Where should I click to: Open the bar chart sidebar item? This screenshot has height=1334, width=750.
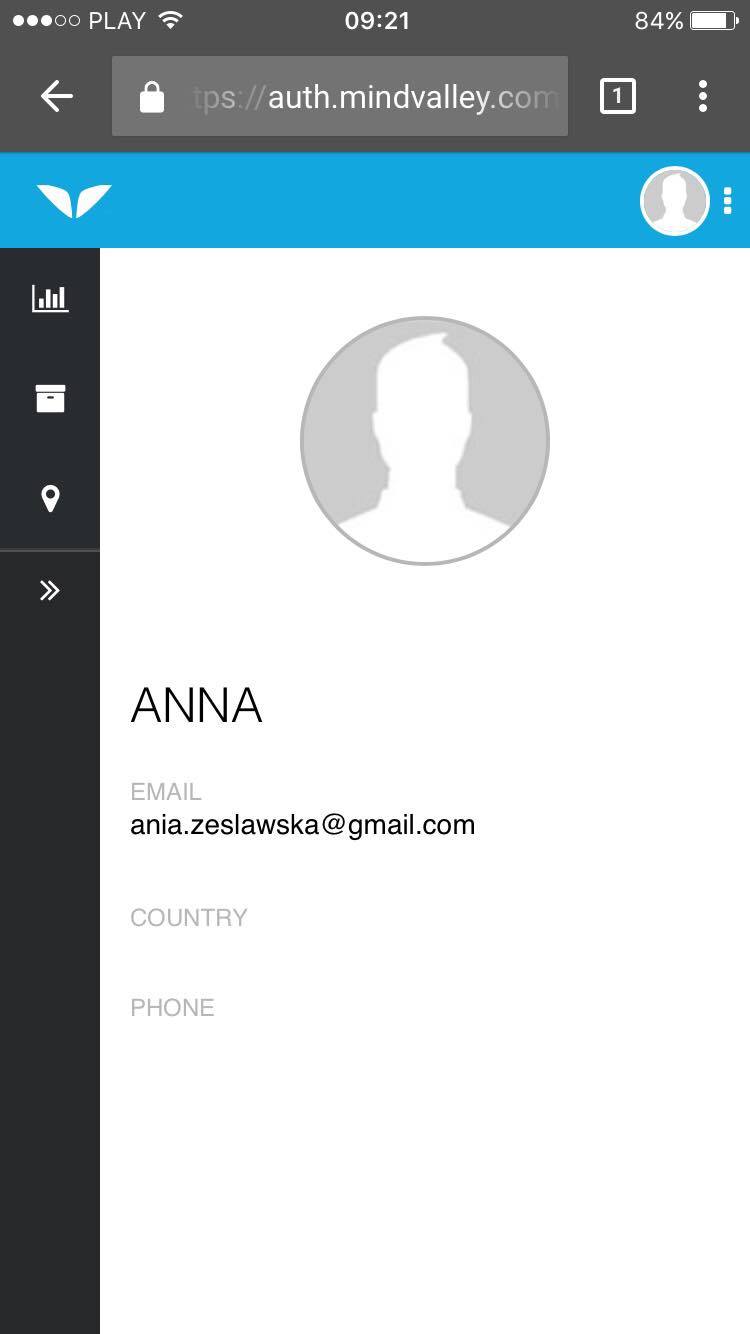point(50,298)
